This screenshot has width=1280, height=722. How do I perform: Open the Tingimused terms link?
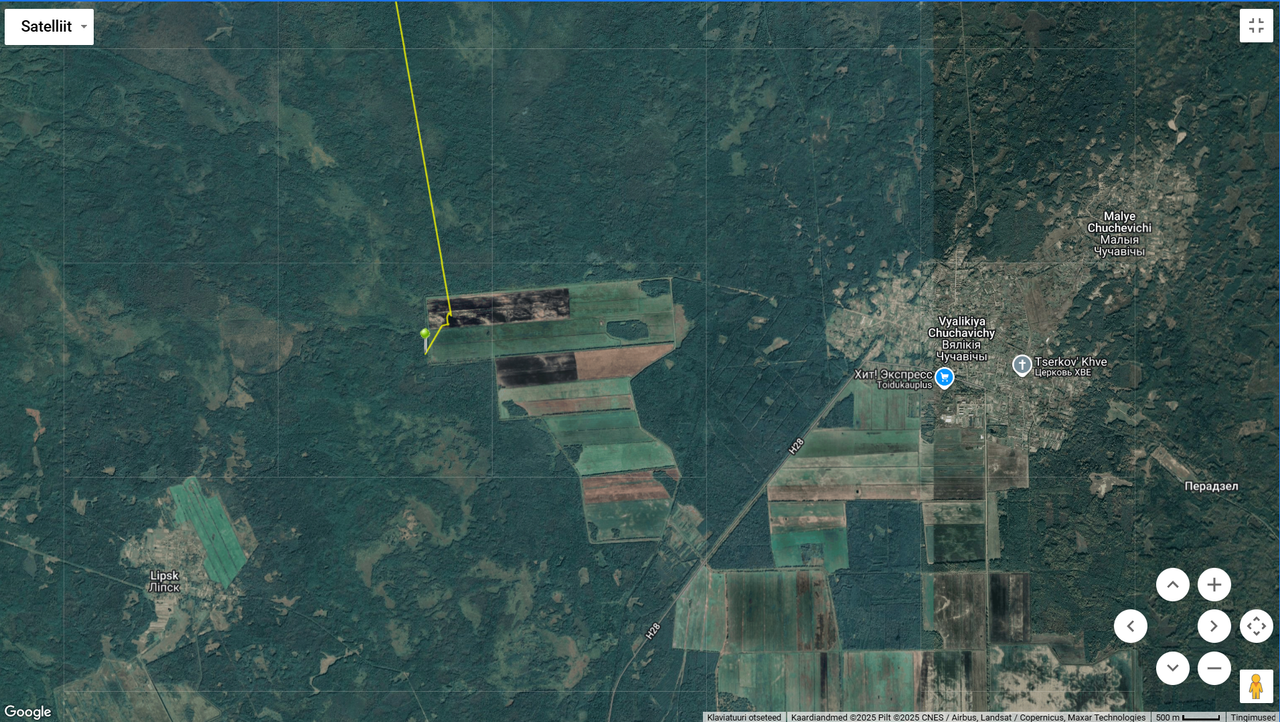click(x=1253, y=717)
